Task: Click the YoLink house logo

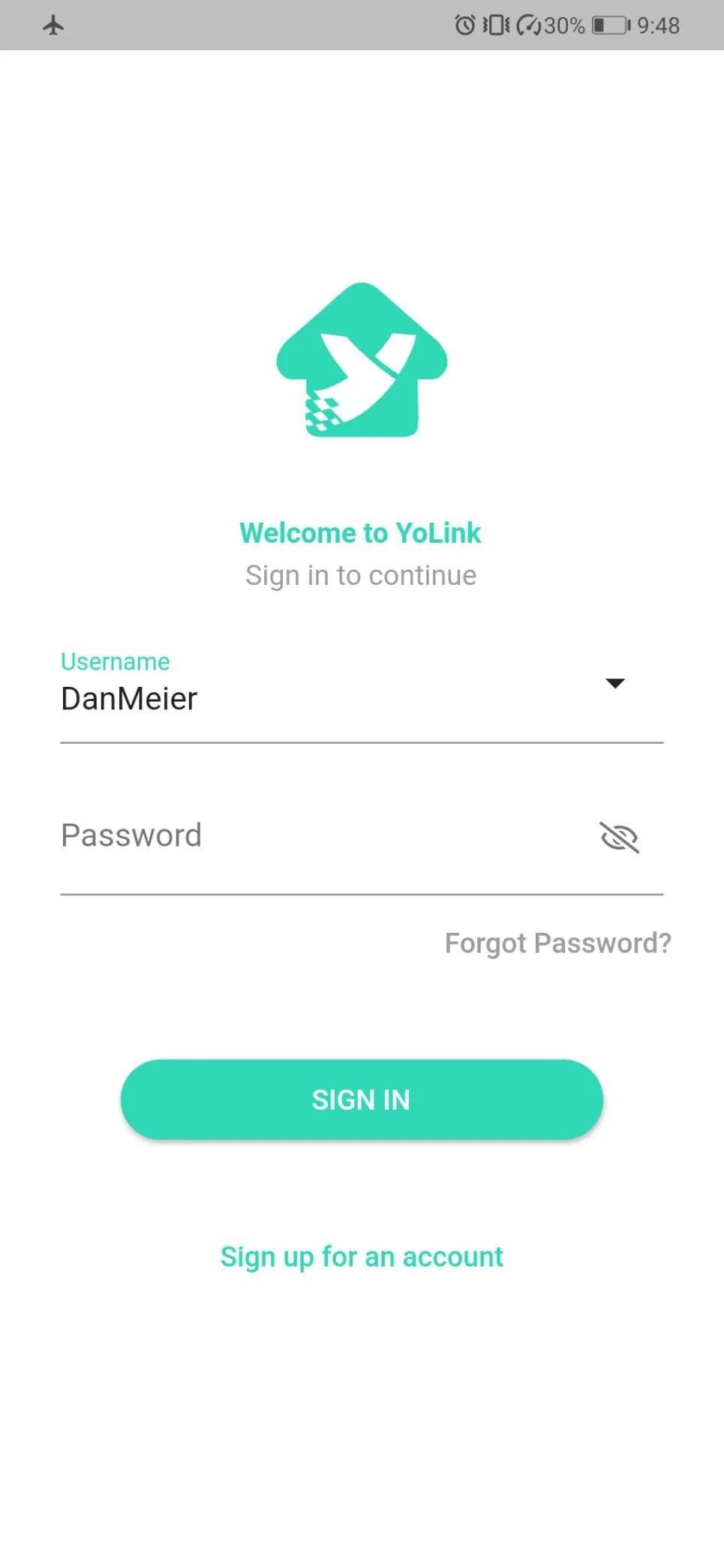Action: click(361, 360)
